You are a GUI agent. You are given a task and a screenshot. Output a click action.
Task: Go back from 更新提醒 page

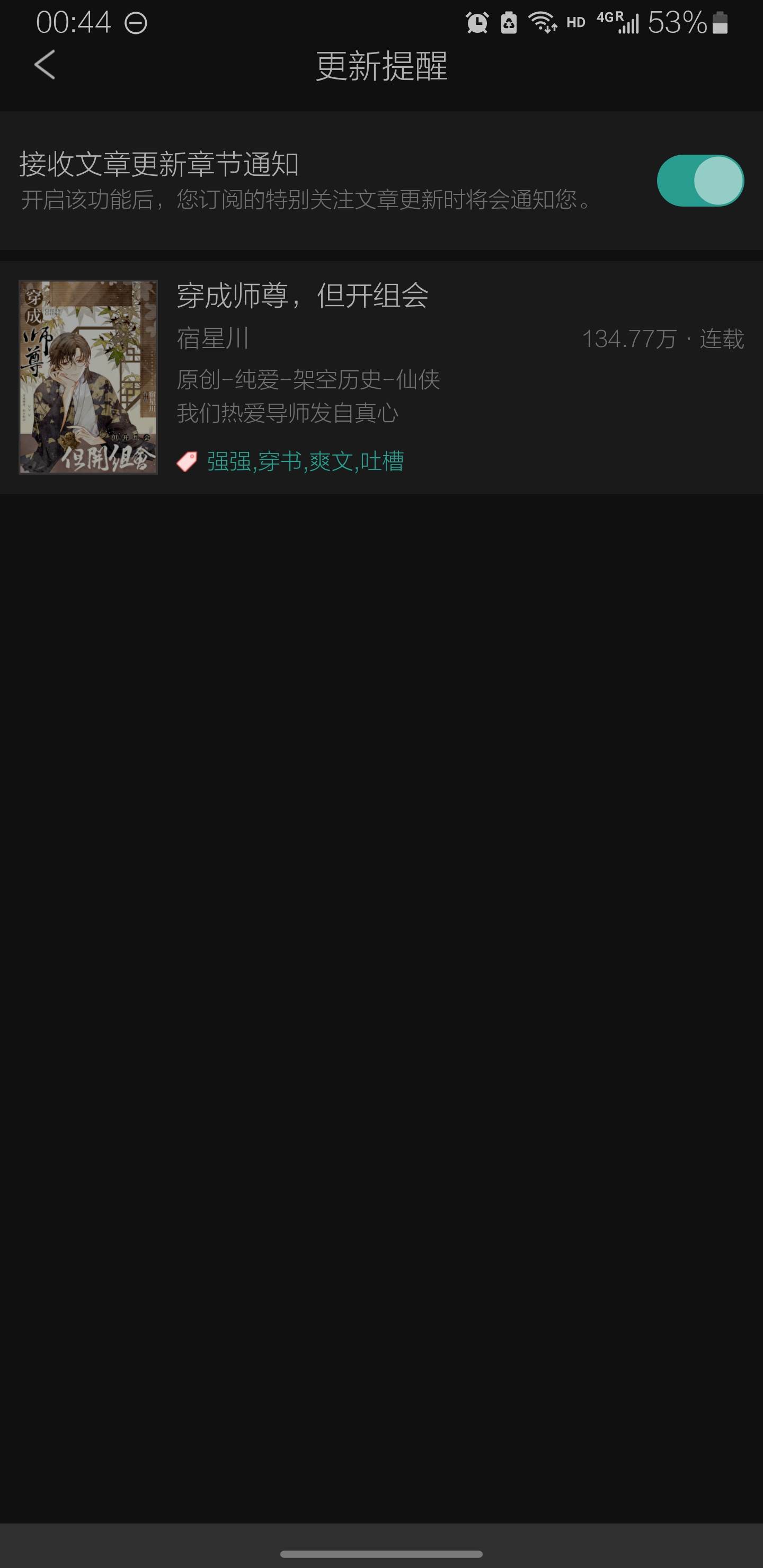click(45, 65)
